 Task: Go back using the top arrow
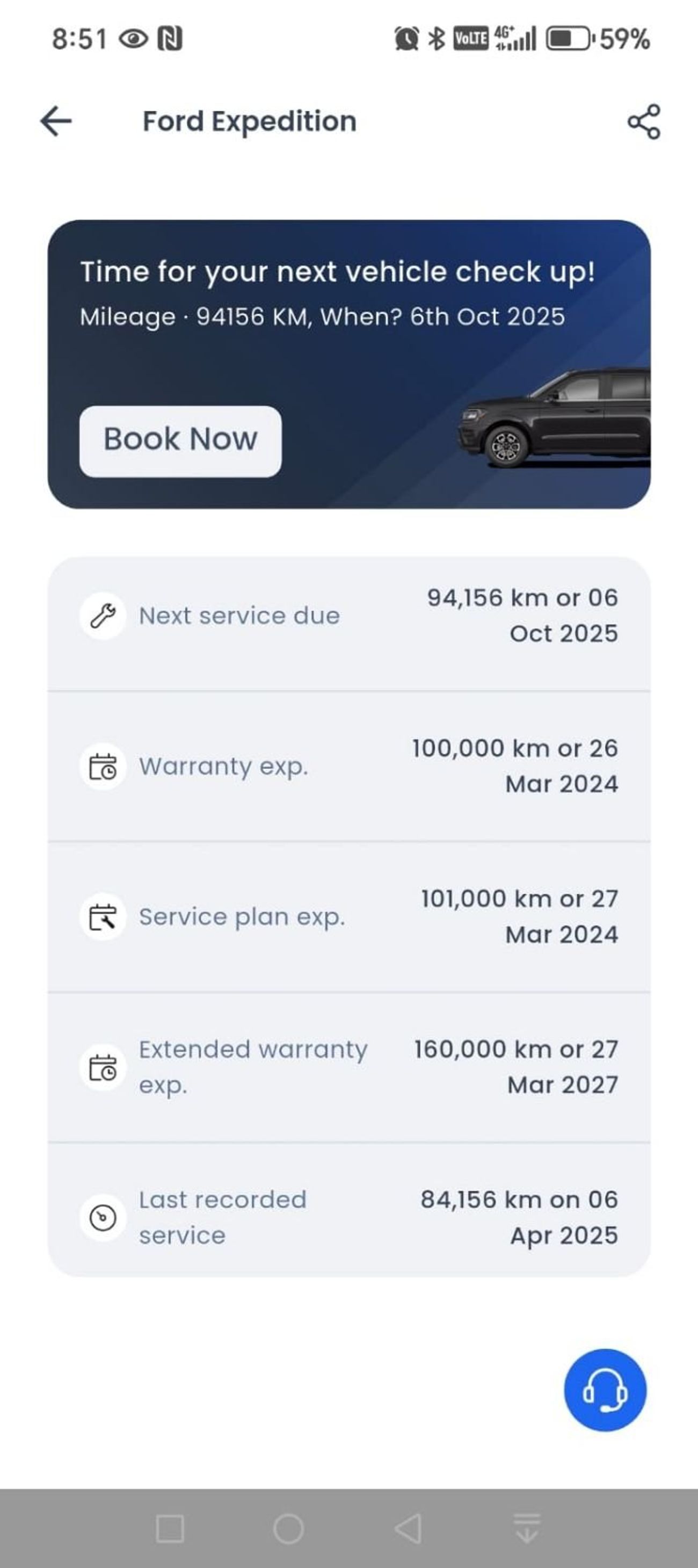click(56, 121)
